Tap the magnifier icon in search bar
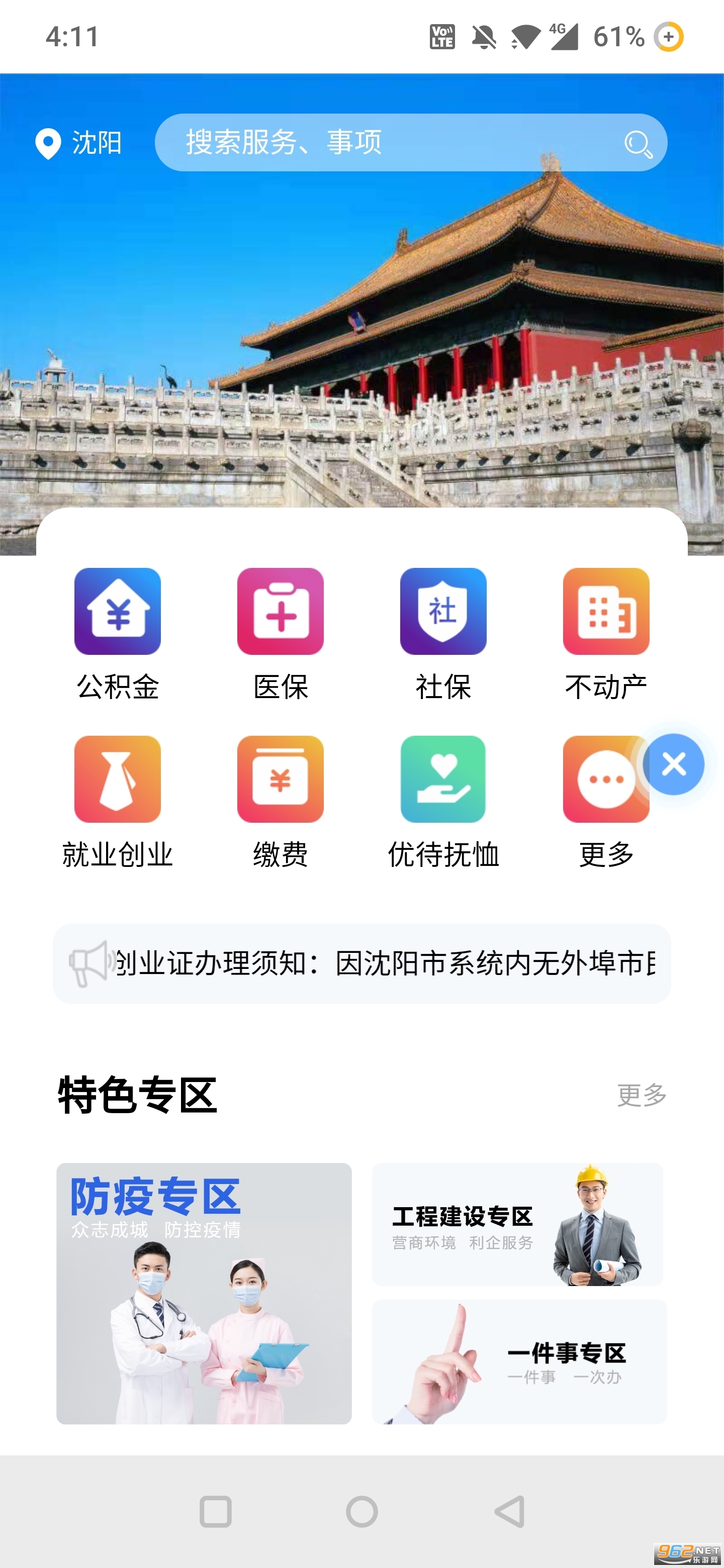724x1568 pixels. tap(638, 144)
